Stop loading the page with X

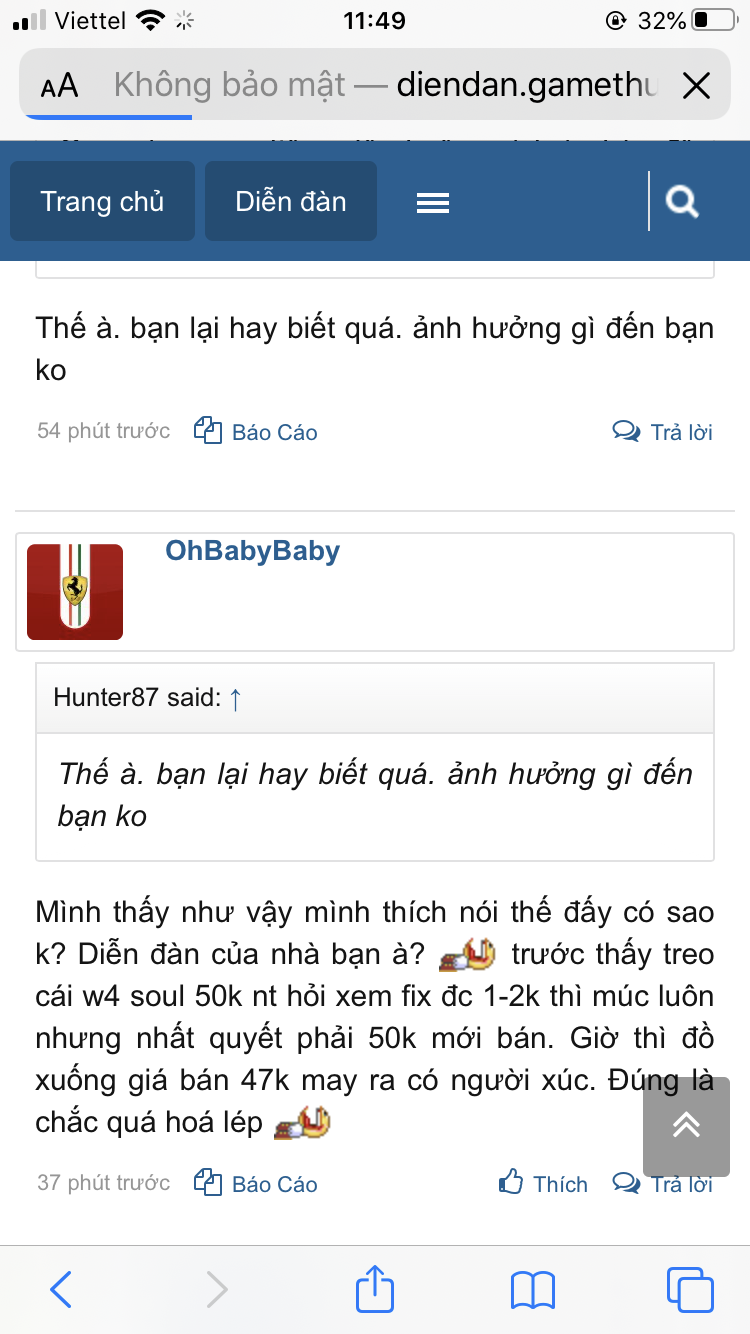(696, 86)
